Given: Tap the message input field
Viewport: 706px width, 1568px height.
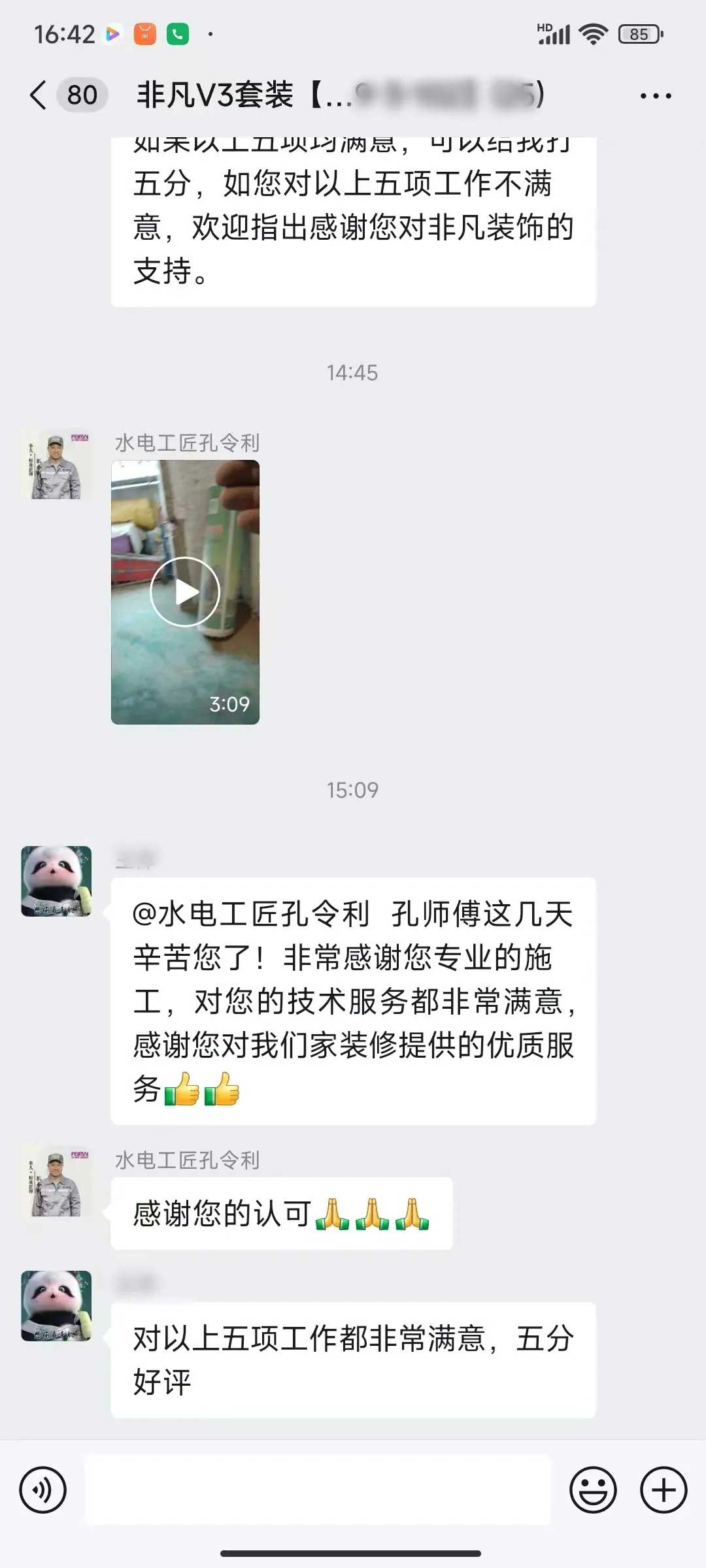Looking at the screenshot, I should coord(318,1490).
